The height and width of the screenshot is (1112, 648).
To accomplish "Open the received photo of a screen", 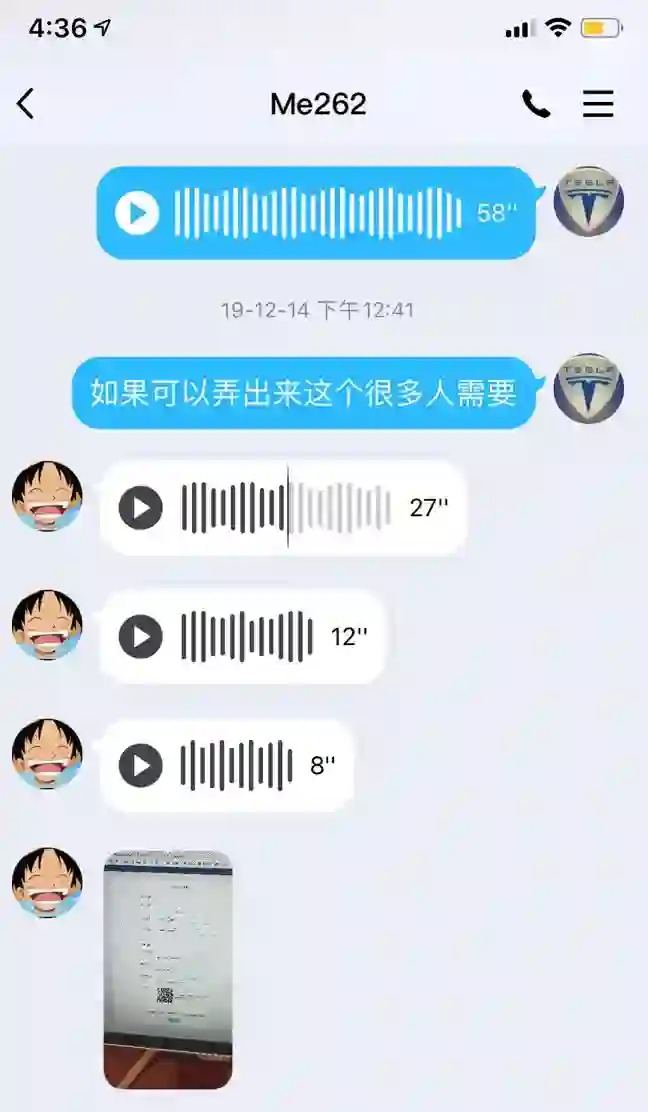I will click(168, 969).
